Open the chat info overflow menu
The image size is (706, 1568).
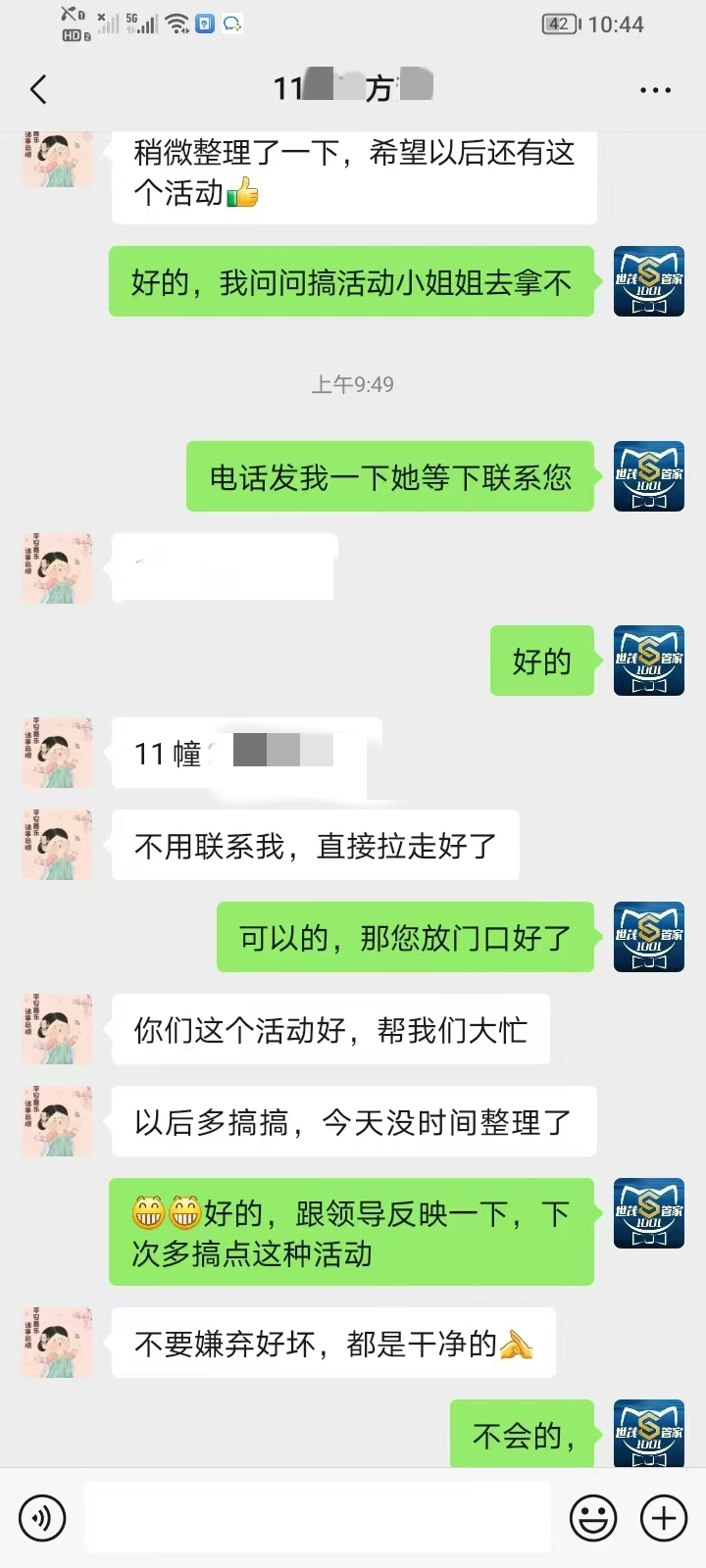click(655, 90)
